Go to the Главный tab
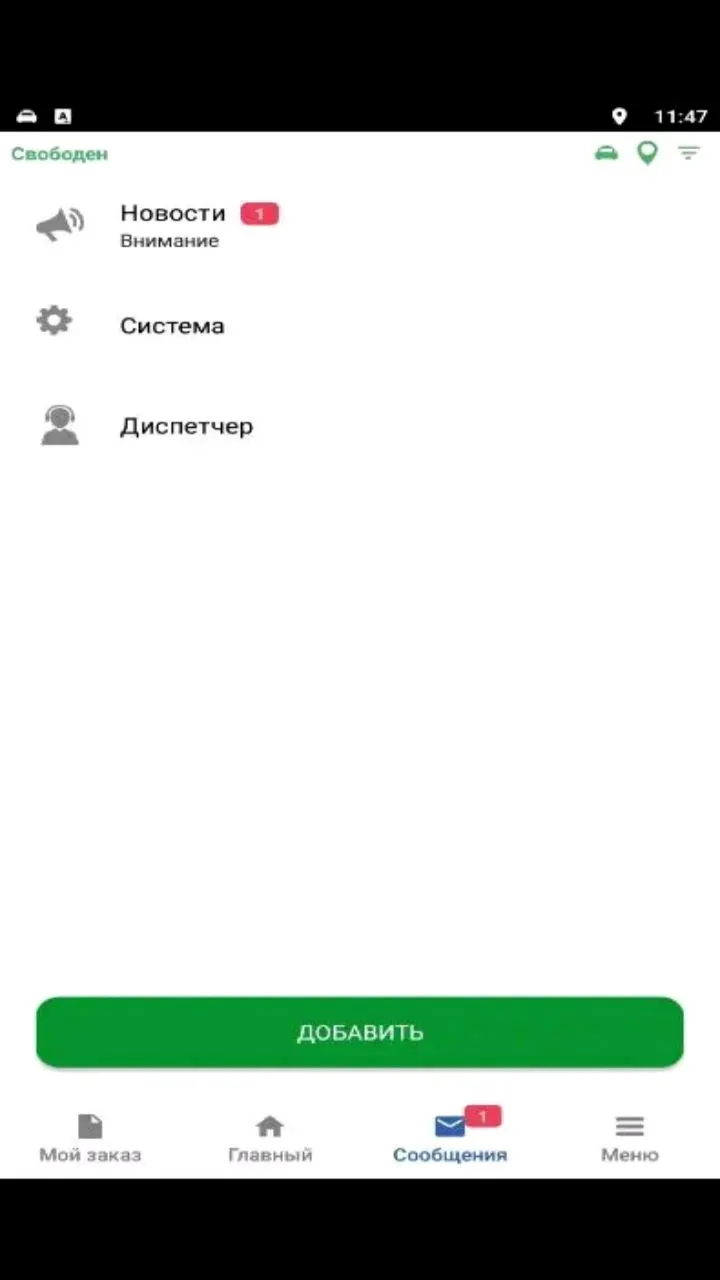 pos(270,1139)
